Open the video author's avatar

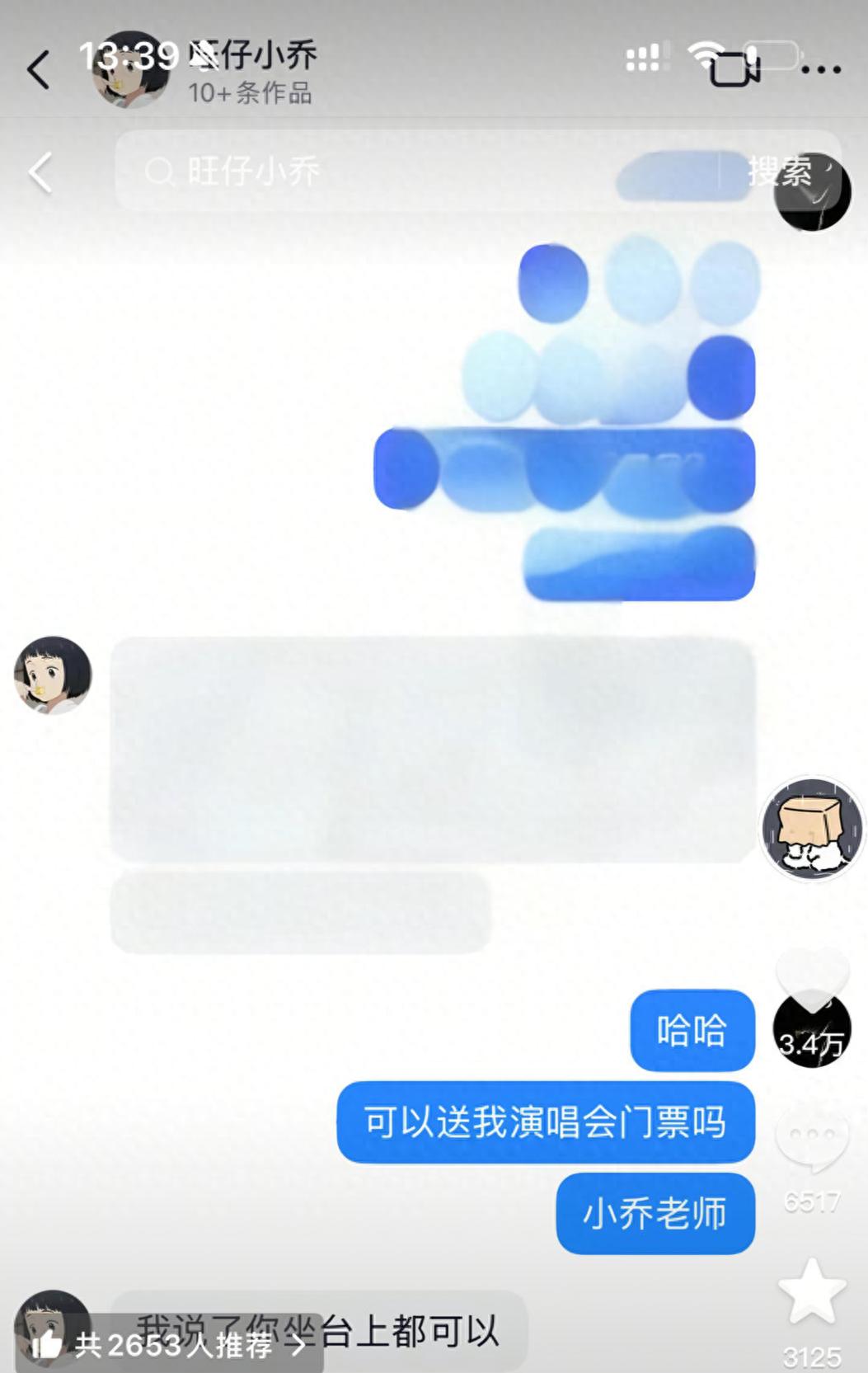coord(812,828)
